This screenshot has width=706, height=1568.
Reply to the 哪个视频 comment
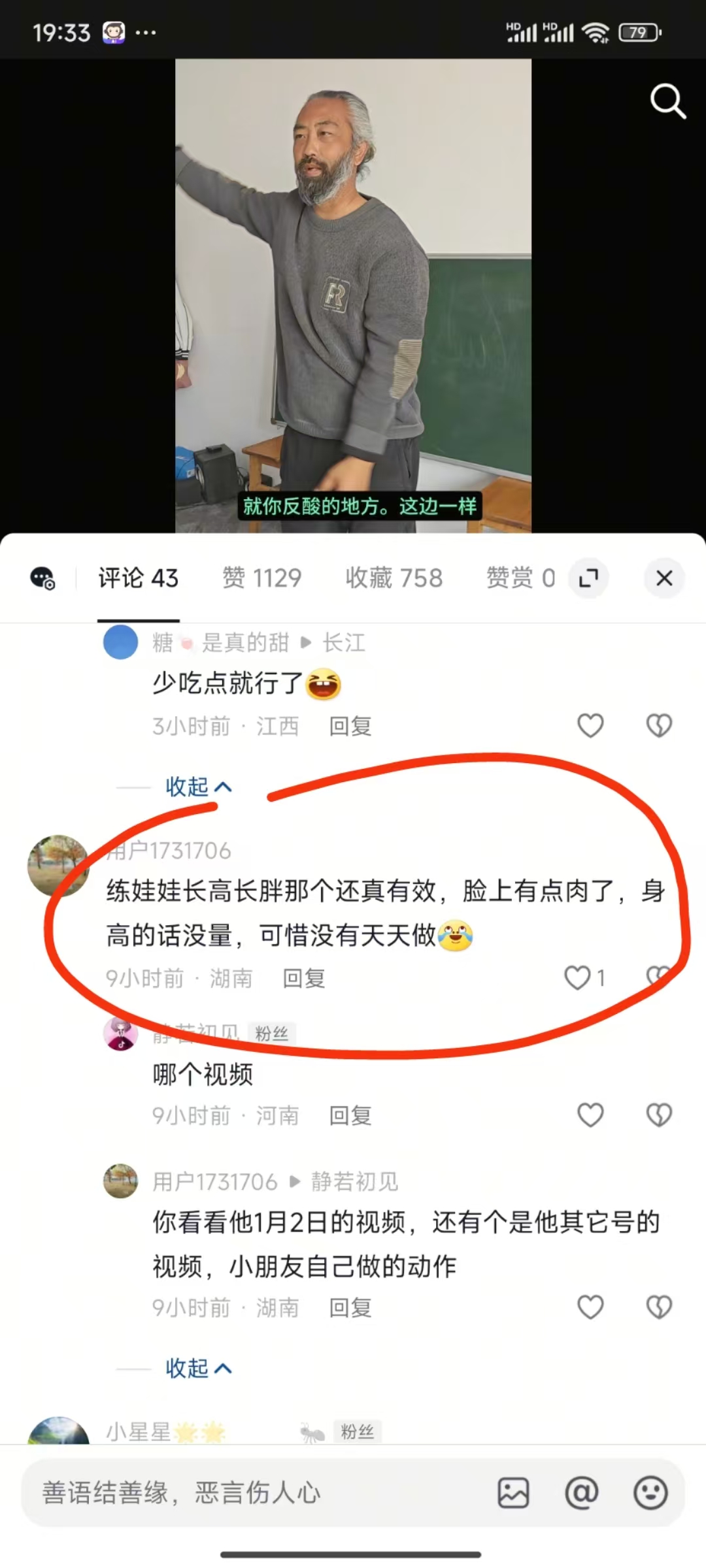click(350, 1115)
